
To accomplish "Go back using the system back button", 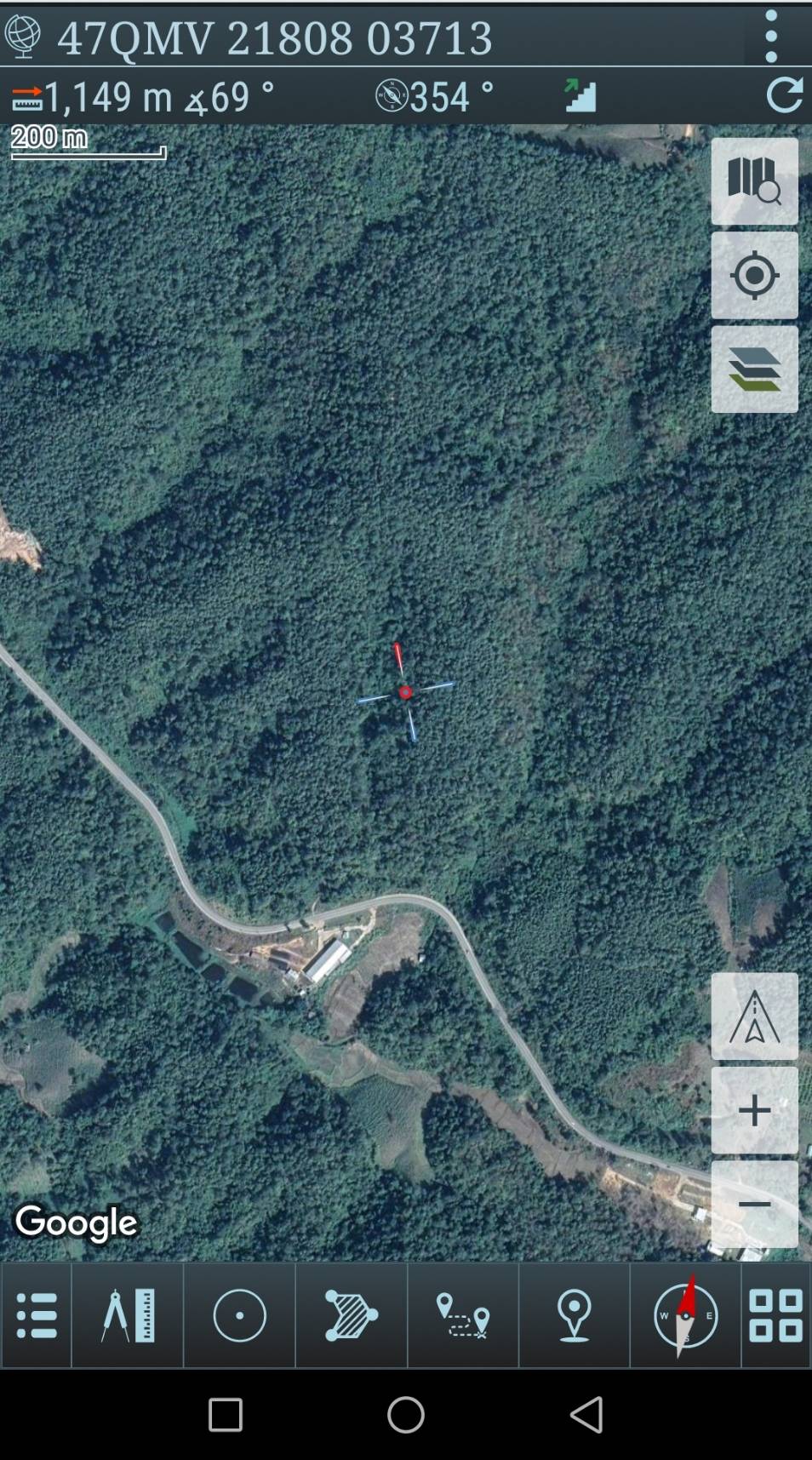I will (x=586, y=1415).
